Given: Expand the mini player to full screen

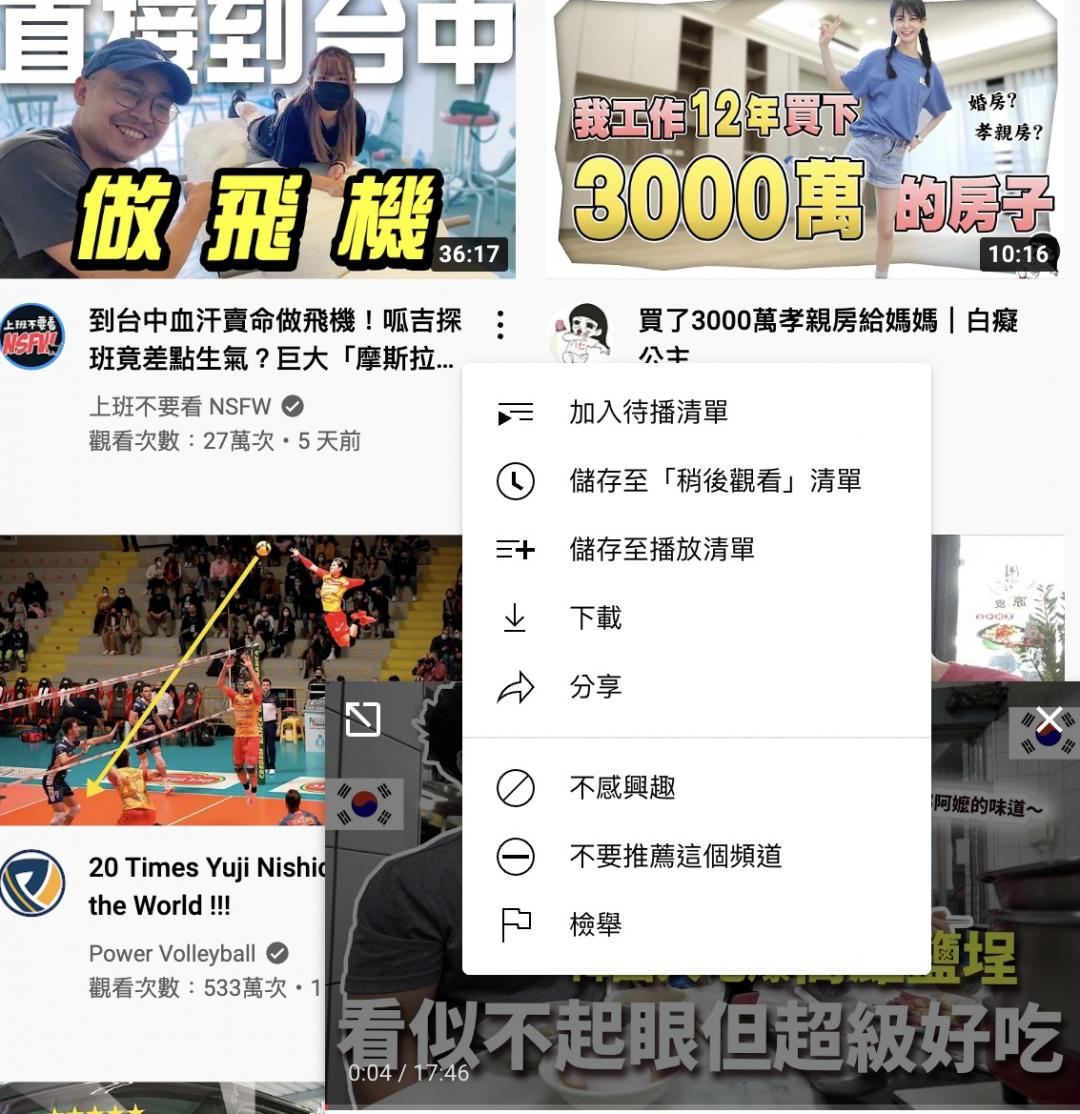Looking at the screenshot, I should 362,718.
